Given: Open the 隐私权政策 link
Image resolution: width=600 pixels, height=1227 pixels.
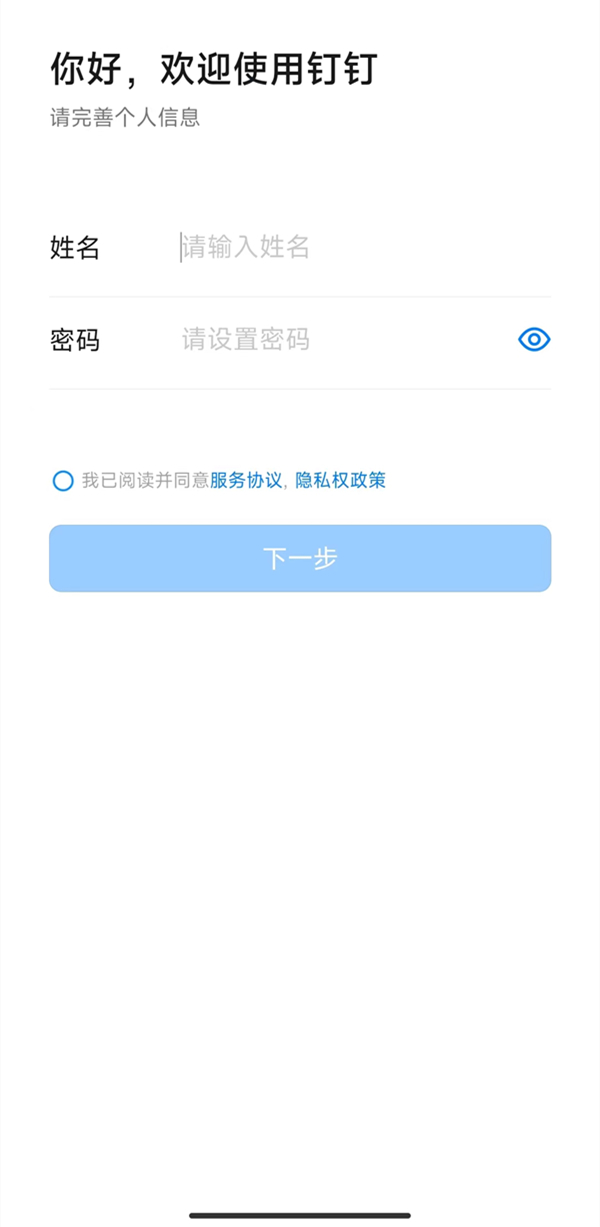Looking at the screenshot, I should point(340,481).
